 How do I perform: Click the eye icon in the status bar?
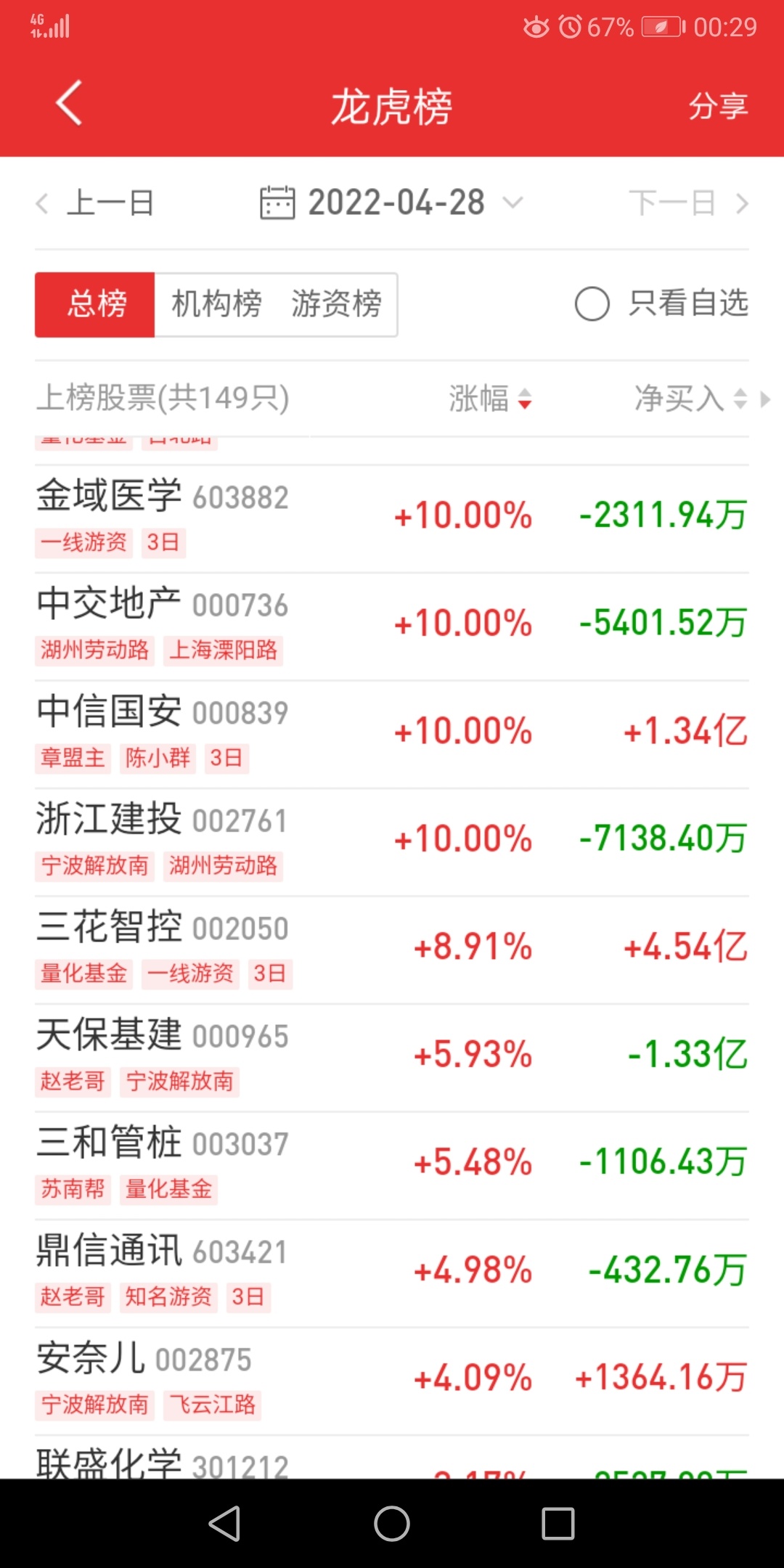tap(537, 26)
